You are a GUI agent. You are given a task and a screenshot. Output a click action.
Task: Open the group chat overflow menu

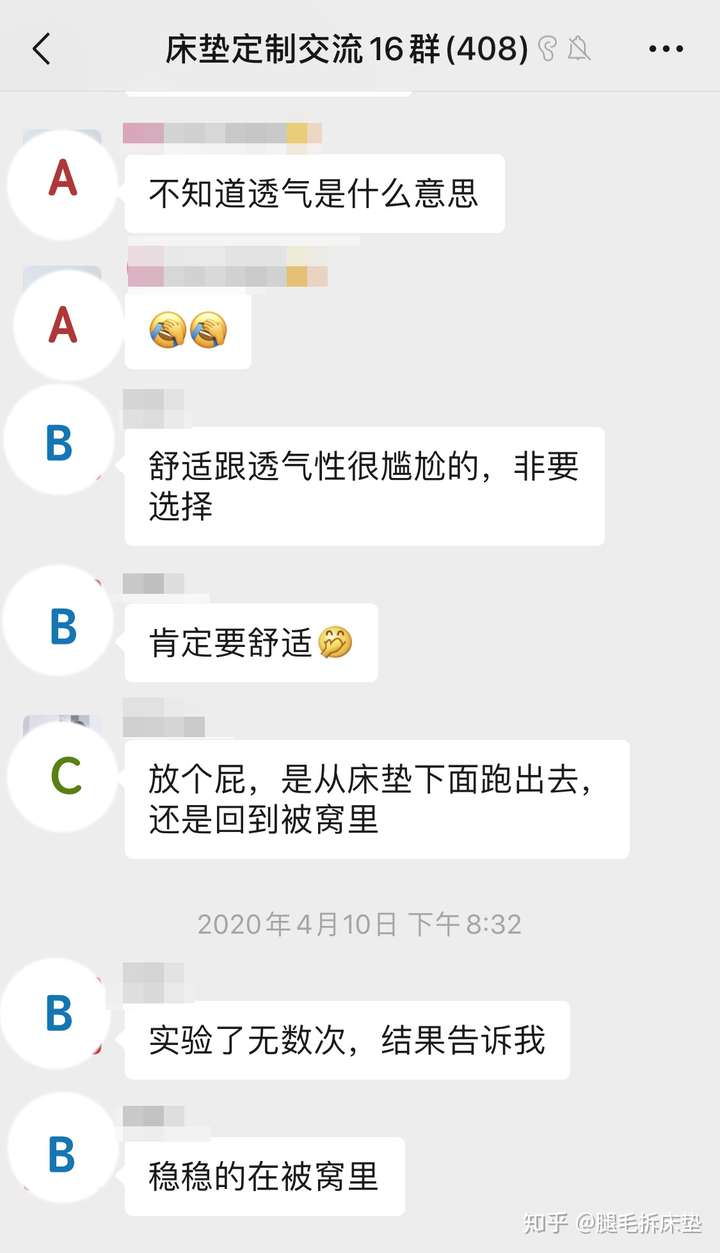[665, 48]
